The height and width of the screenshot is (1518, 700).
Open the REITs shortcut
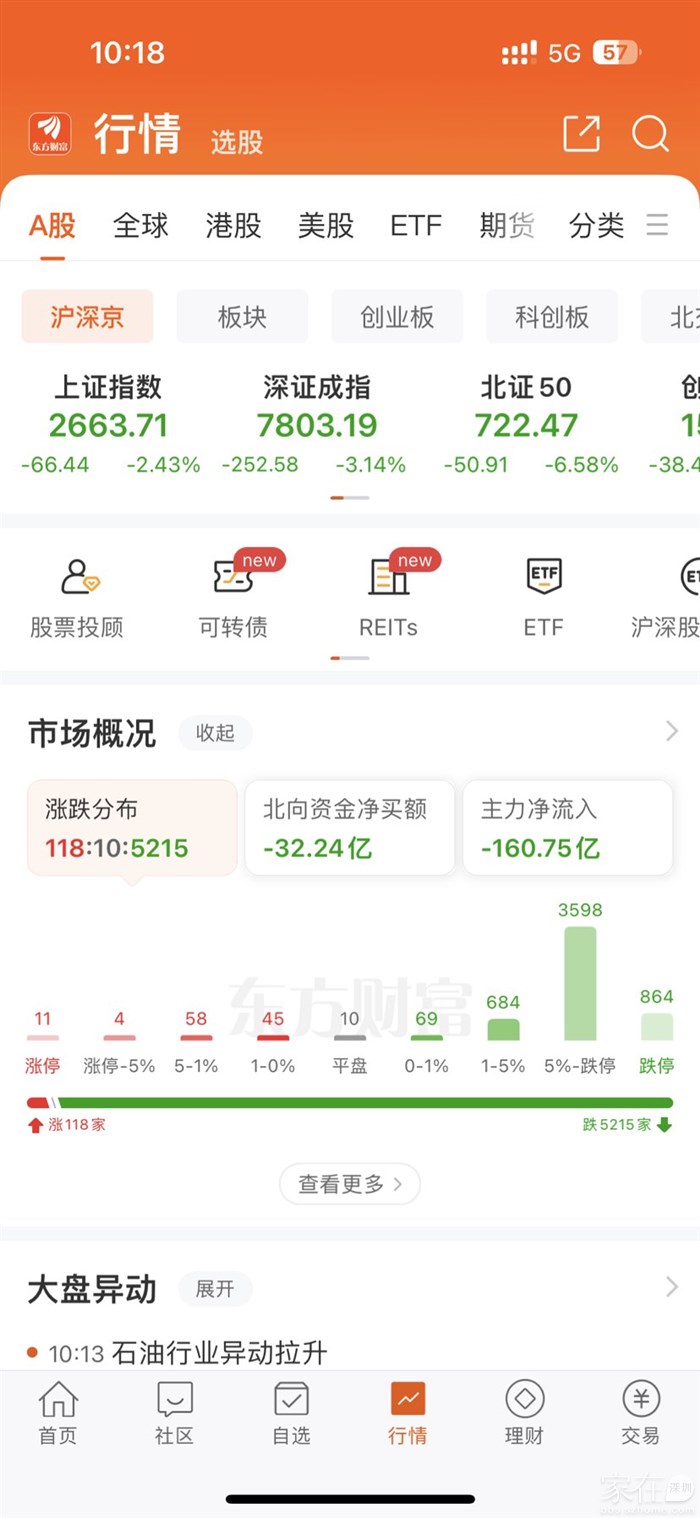tap(388, 596)
